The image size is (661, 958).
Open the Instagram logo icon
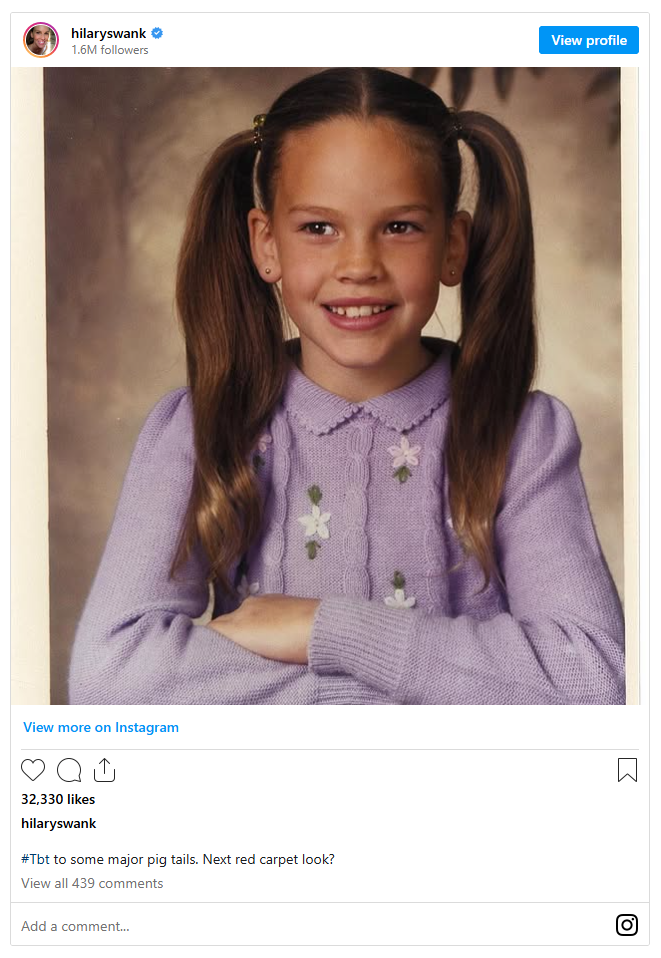[x=627, y=925]
